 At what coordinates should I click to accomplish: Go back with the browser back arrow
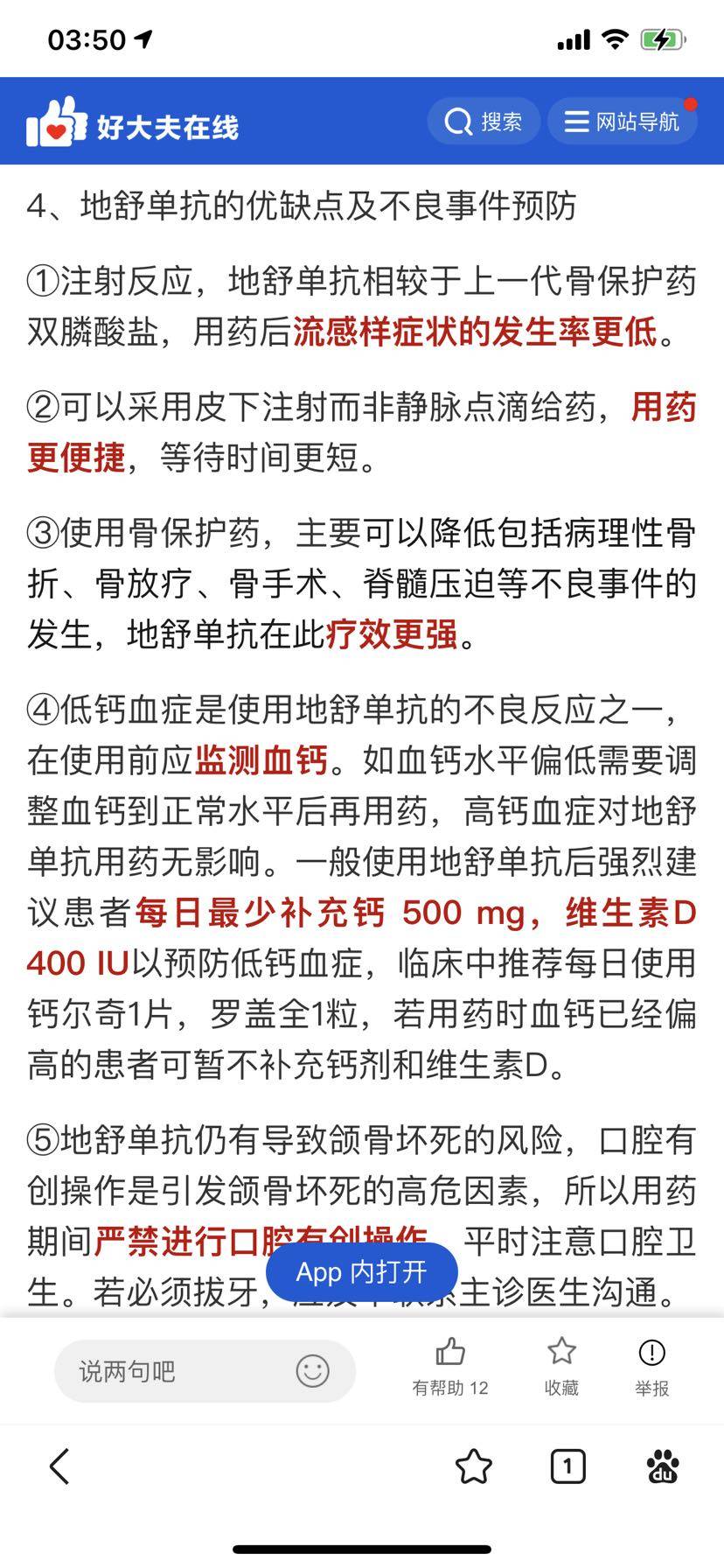59,1466
